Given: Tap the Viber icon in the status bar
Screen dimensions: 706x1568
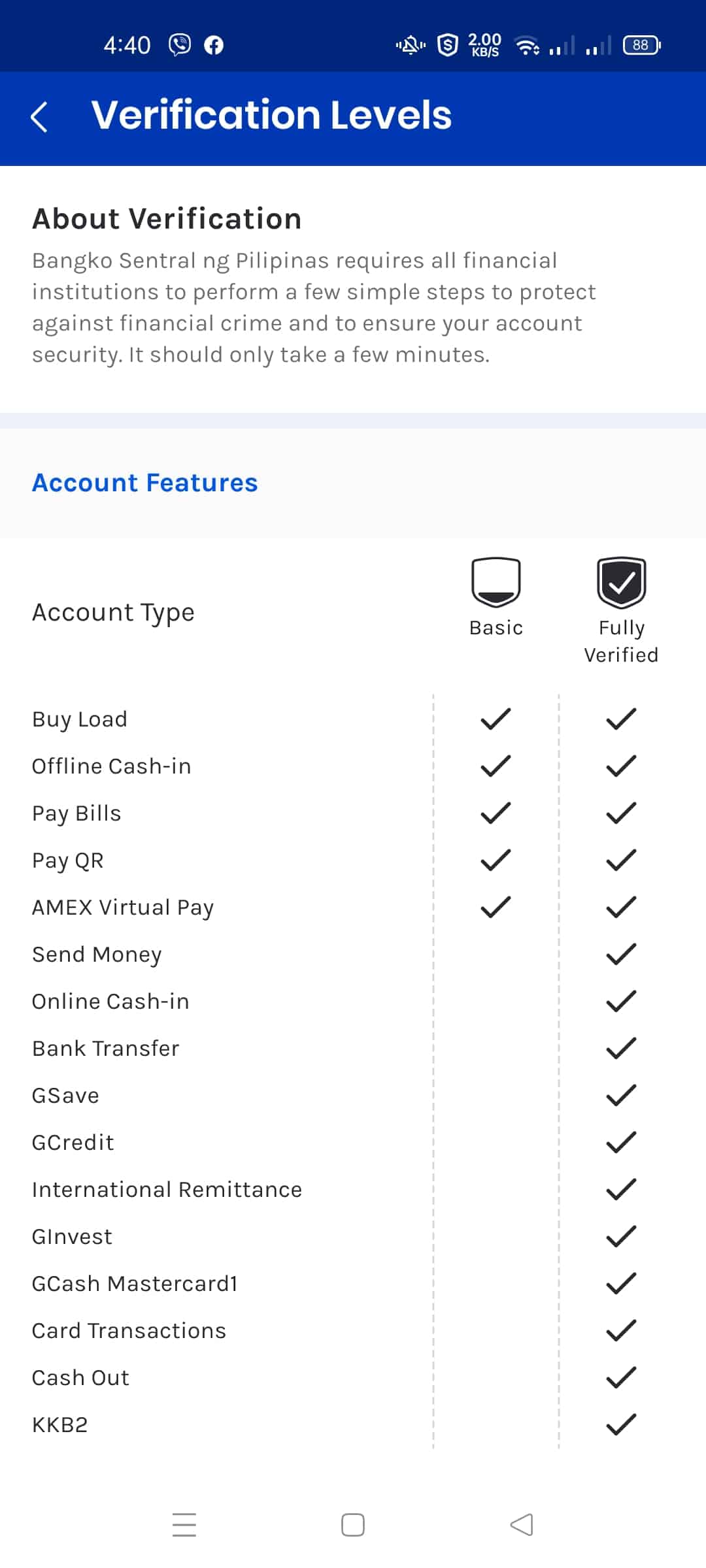Looking at the screenshot, I should (x=179, y=44).
